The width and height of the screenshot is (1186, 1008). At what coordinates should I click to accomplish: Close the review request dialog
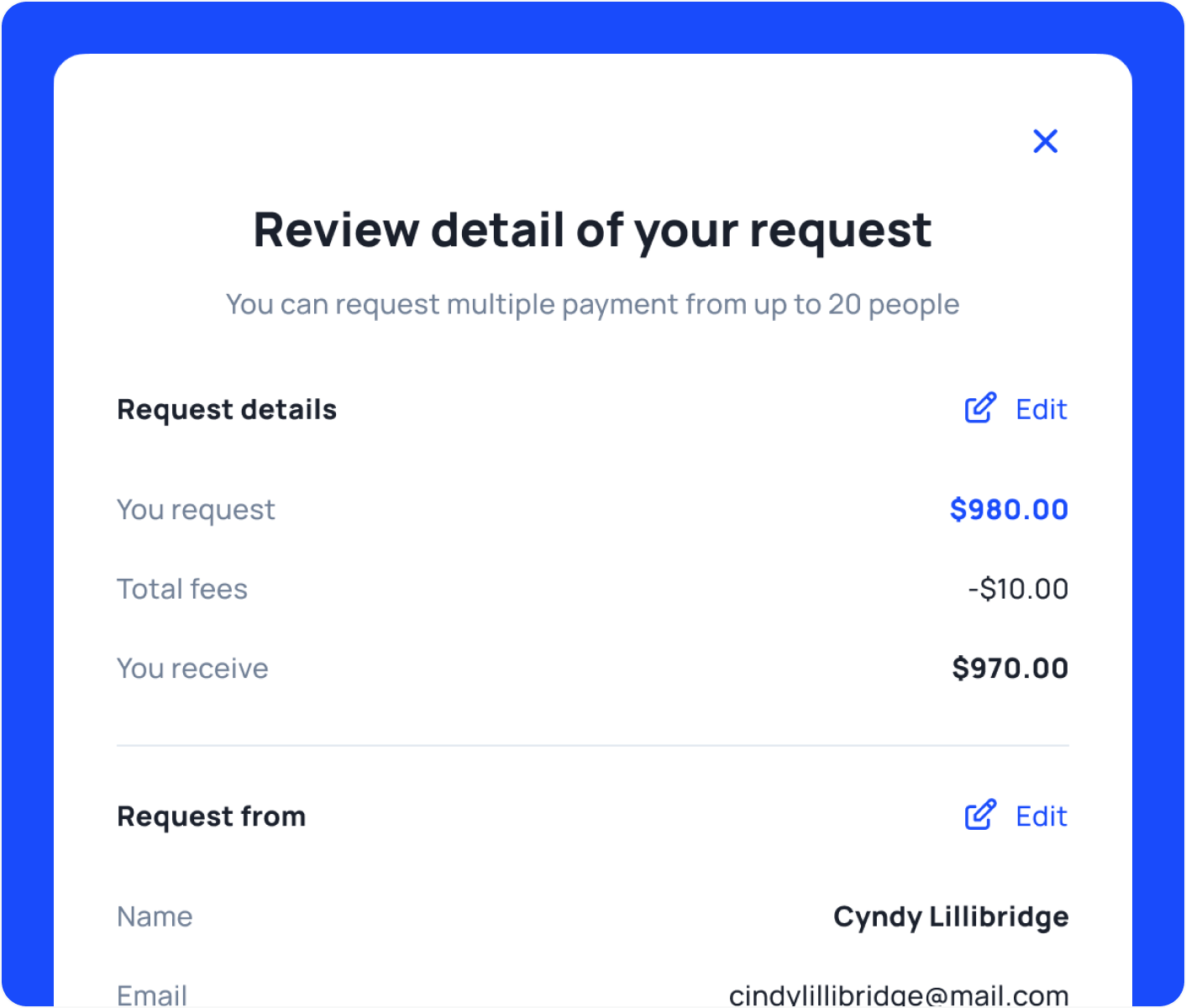coord(1045,141)
